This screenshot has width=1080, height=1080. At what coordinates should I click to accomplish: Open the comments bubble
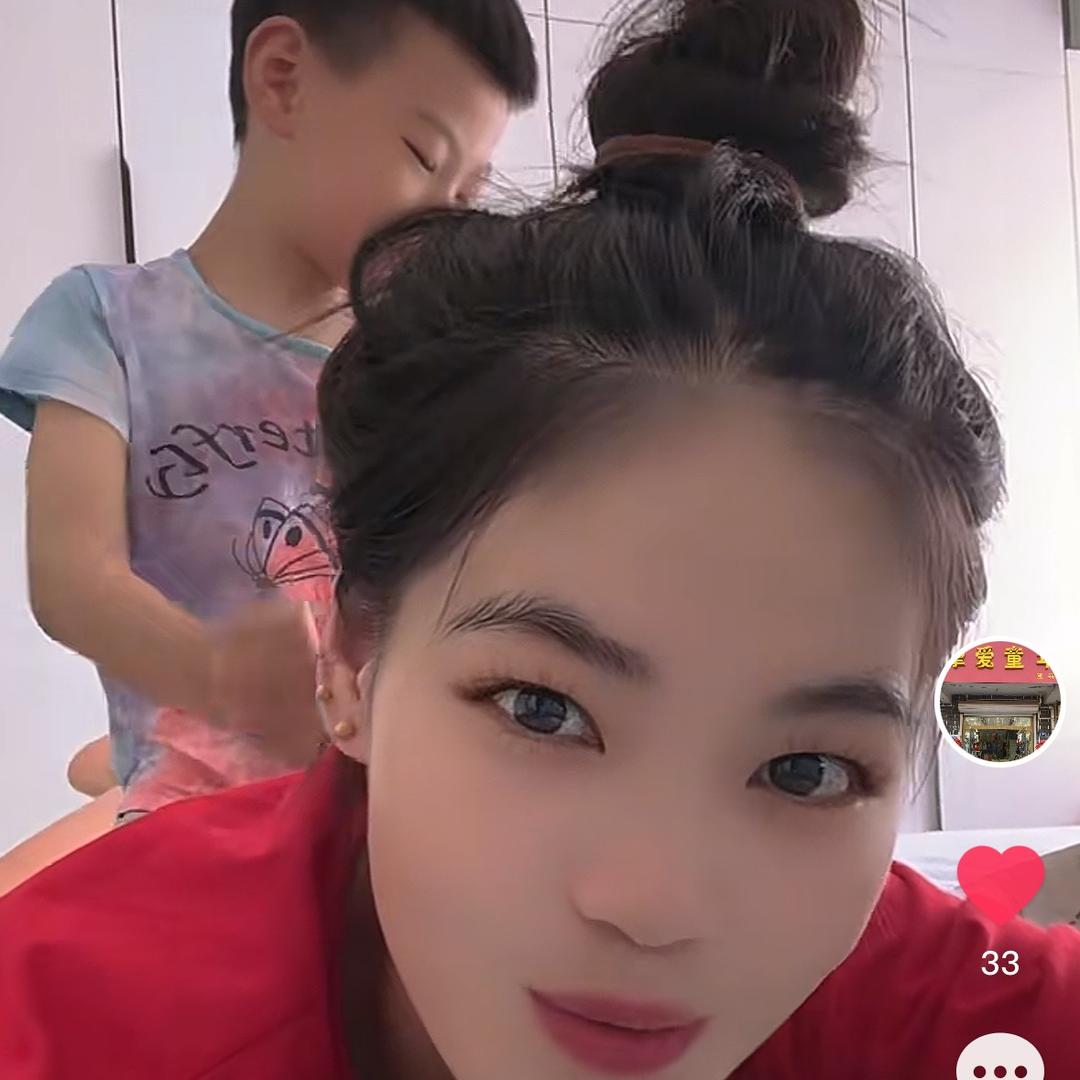tap(1000, 1060)
